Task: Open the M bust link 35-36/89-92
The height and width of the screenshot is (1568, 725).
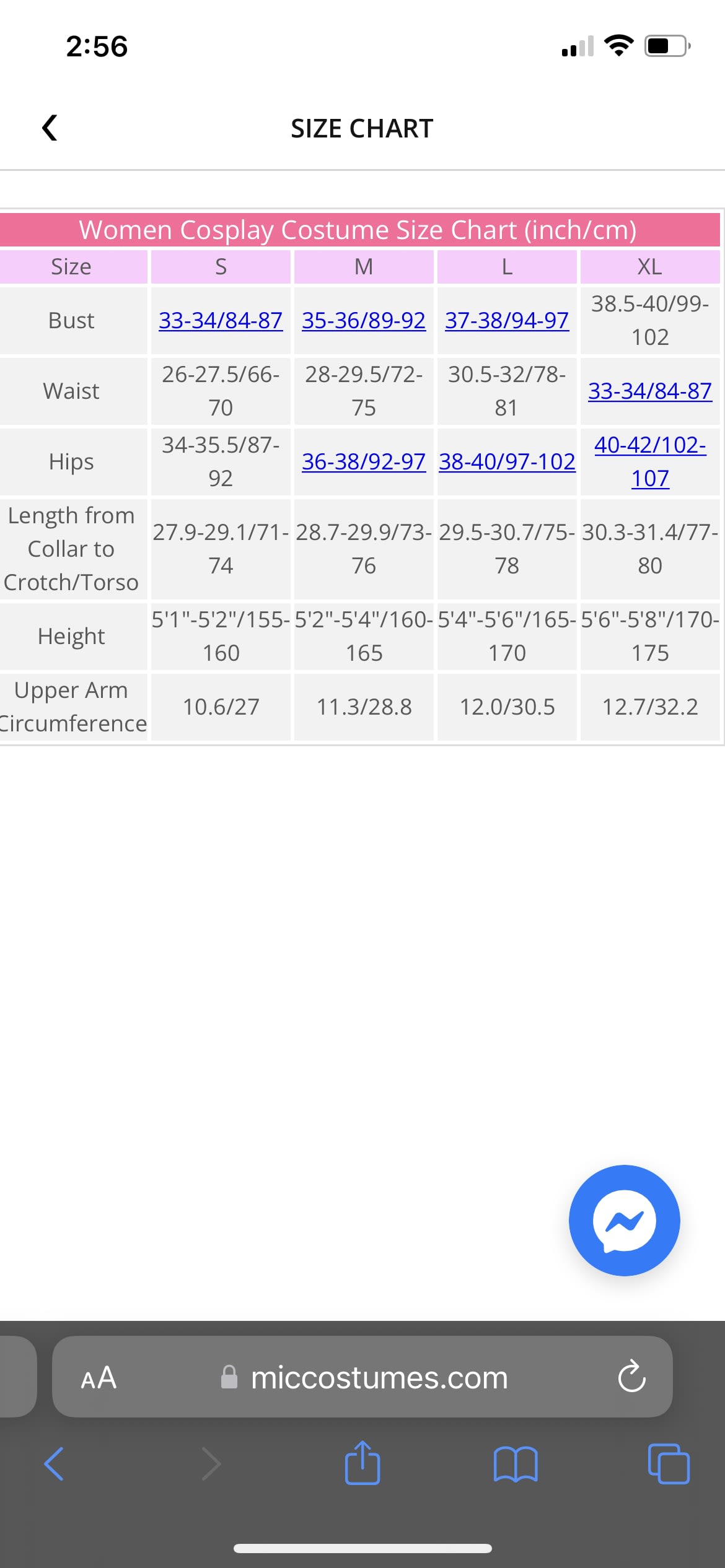Action: coord(364,320)
